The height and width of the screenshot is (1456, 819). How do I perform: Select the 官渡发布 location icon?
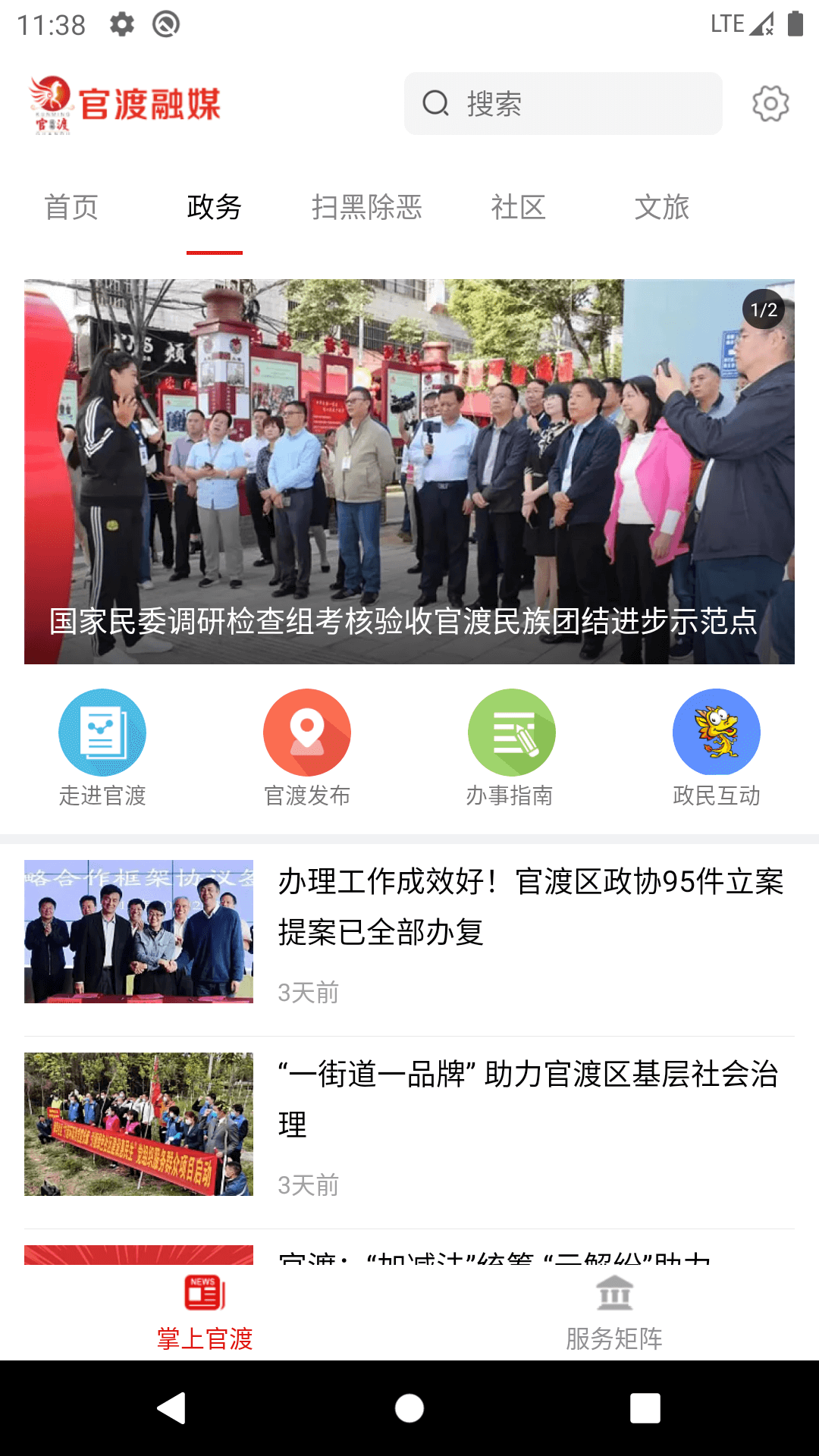(x=307, y=732)
